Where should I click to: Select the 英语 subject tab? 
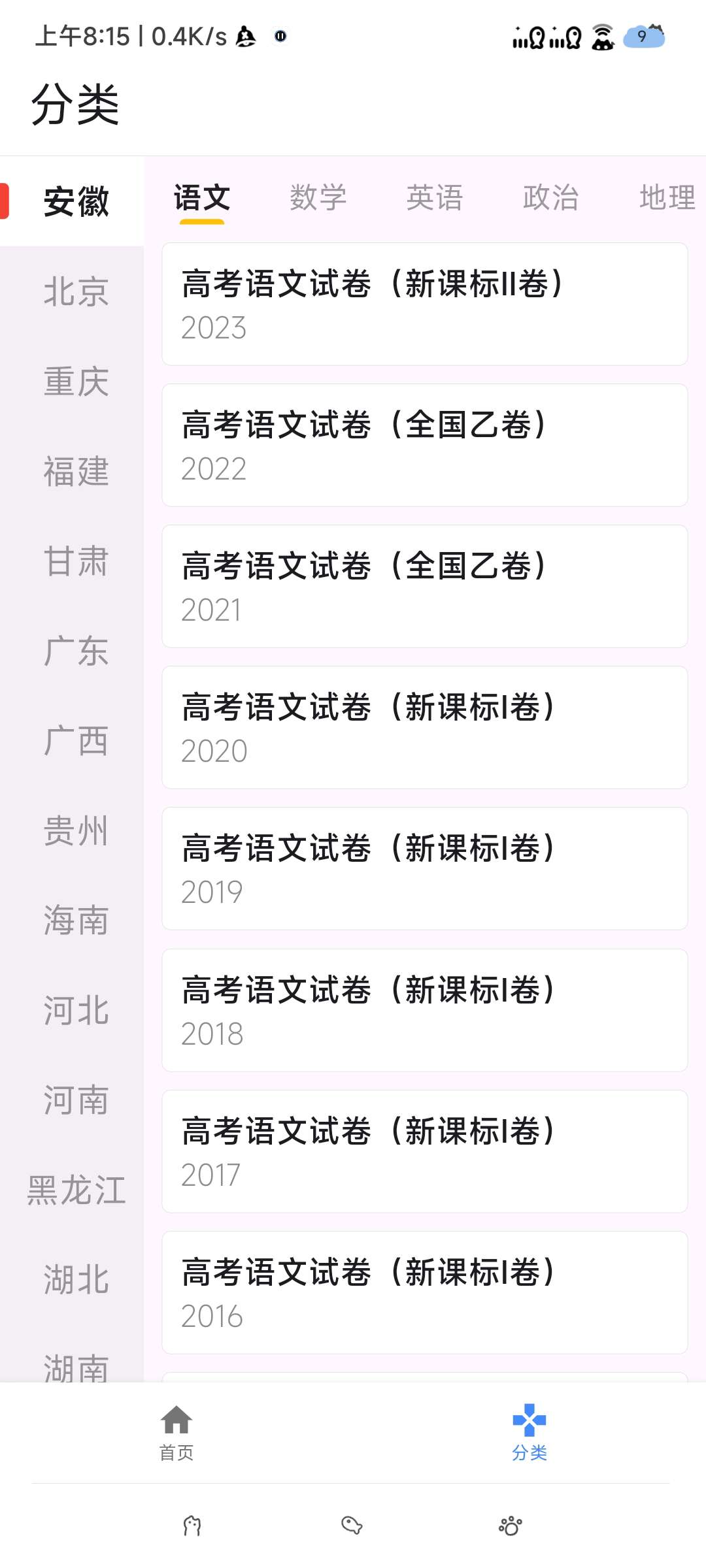pyautogui.click(x=434, y=198)
